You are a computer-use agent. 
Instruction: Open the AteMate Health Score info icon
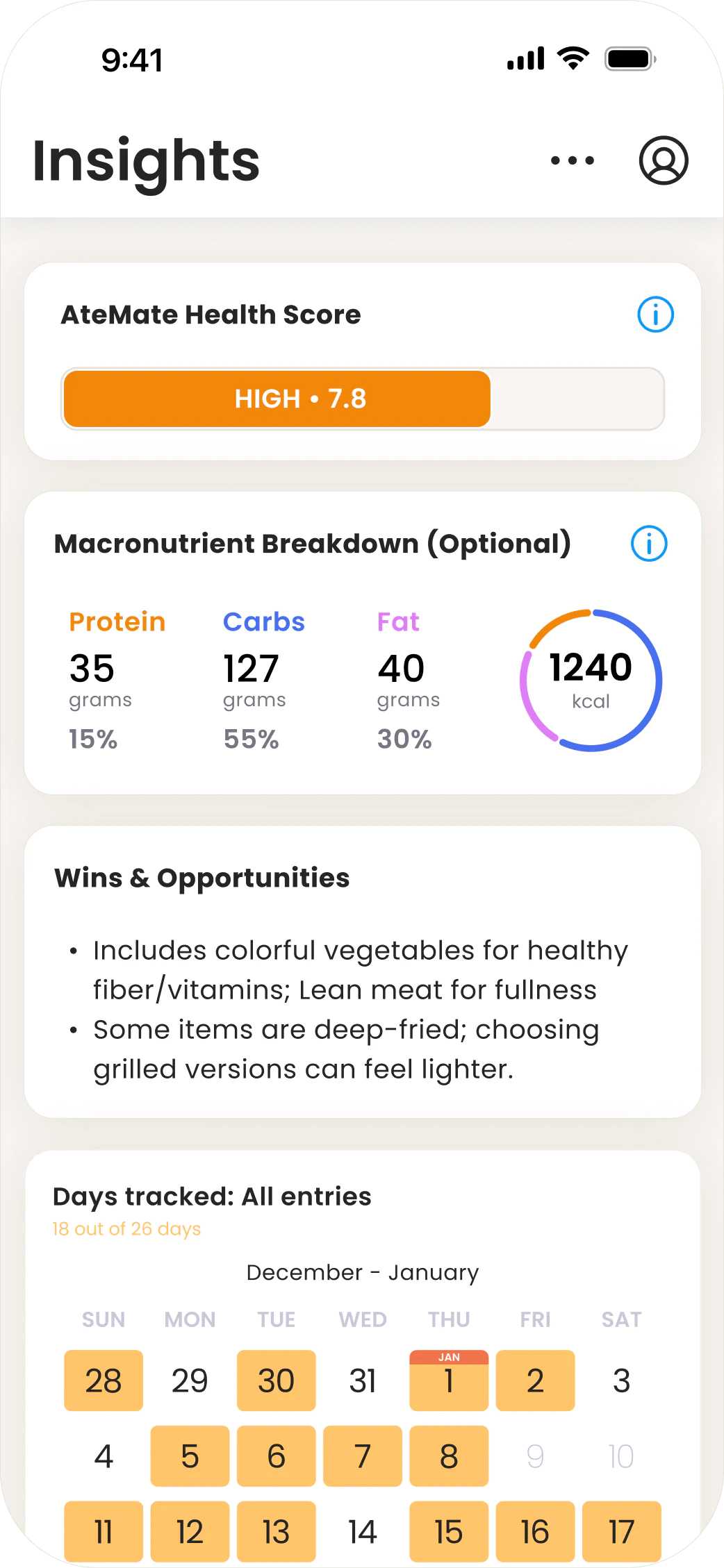tap(655, 315)
